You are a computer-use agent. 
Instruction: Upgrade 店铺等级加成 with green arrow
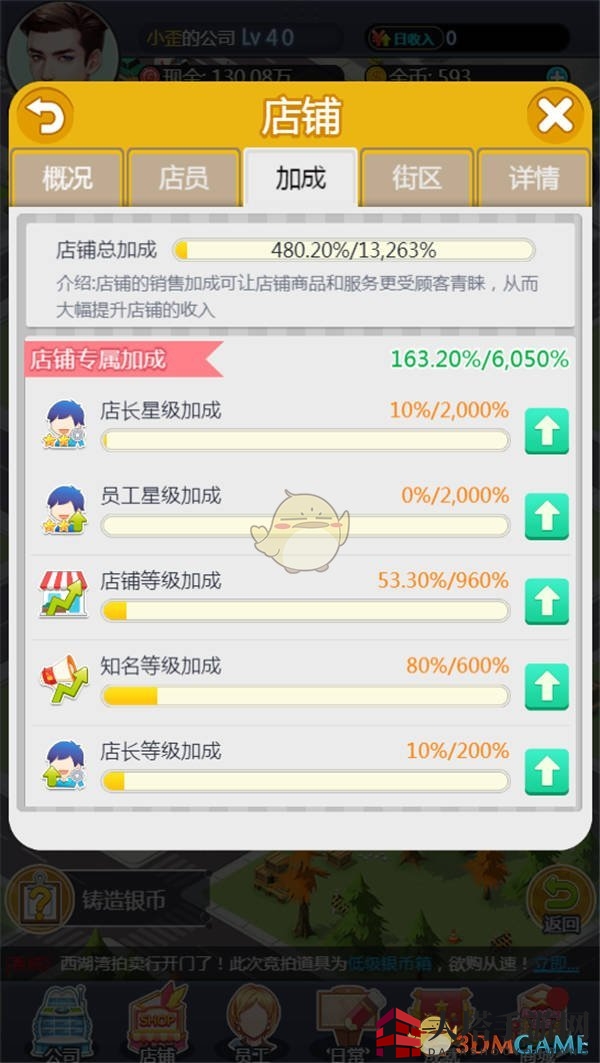[x=546, y=601]
